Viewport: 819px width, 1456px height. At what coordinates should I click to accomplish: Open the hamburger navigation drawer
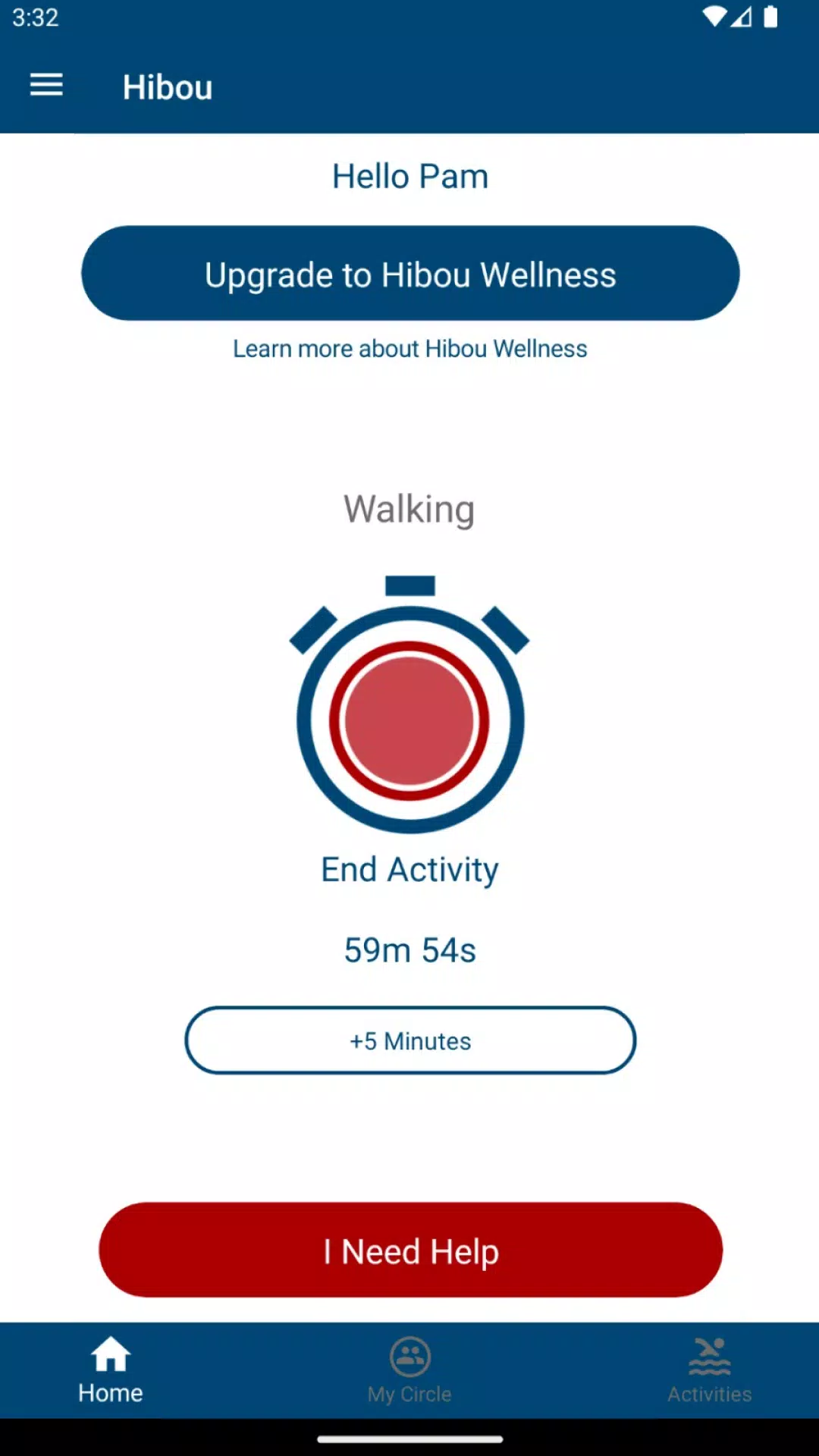46,86
